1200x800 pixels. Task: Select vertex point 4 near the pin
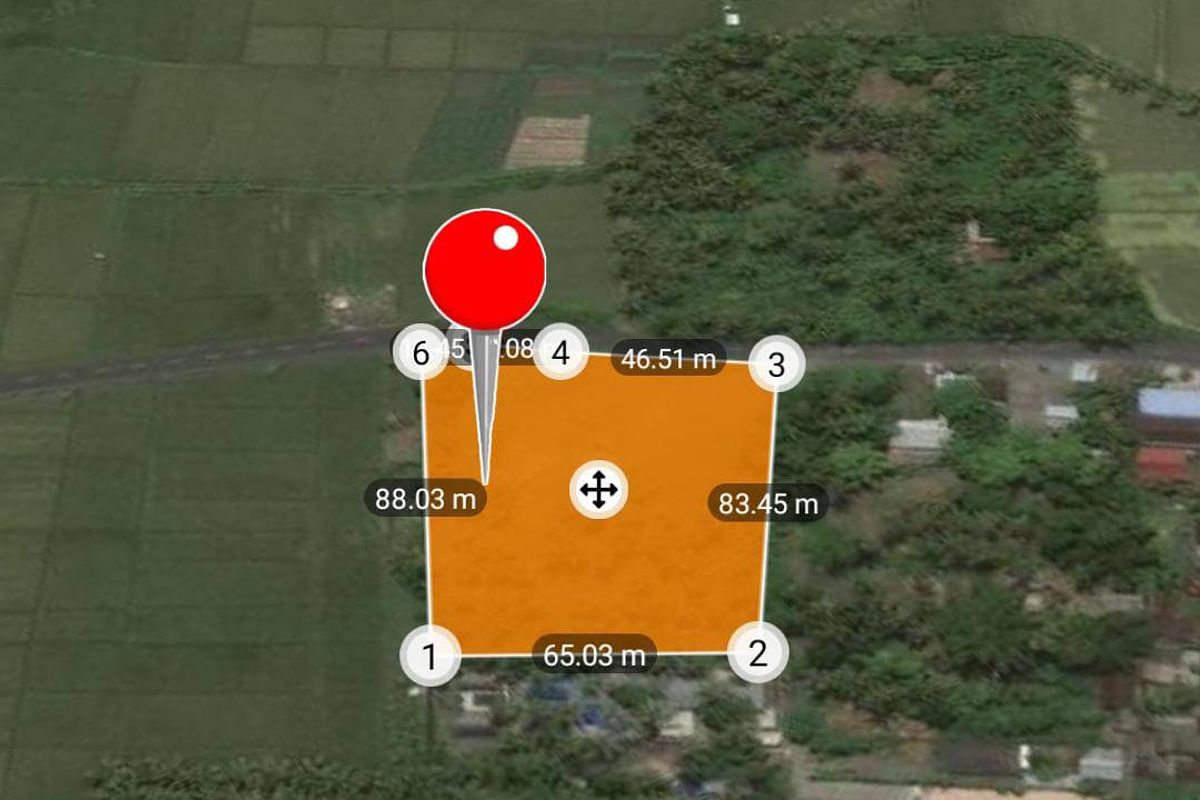coord(561,352)
